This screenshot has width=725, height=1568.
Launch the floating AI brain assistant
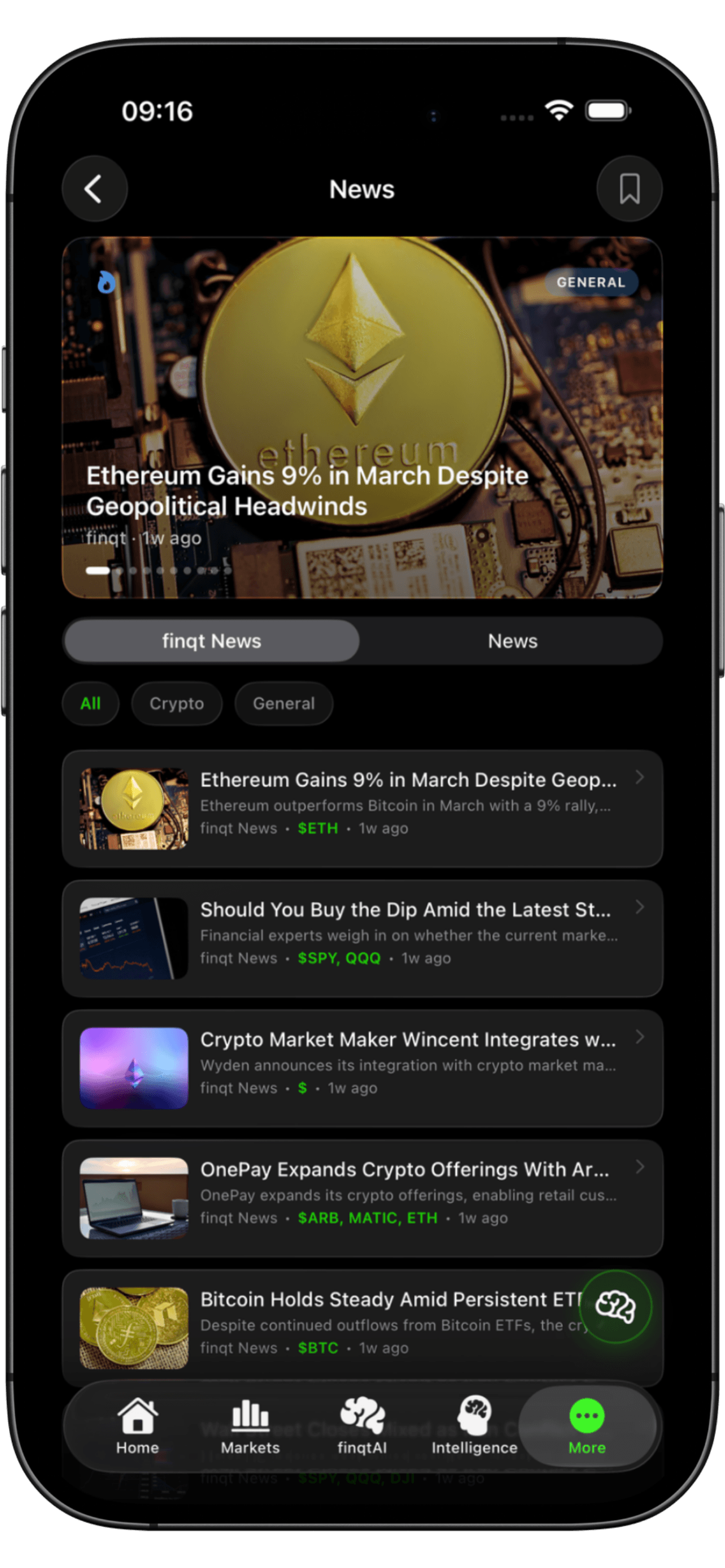615,1306
